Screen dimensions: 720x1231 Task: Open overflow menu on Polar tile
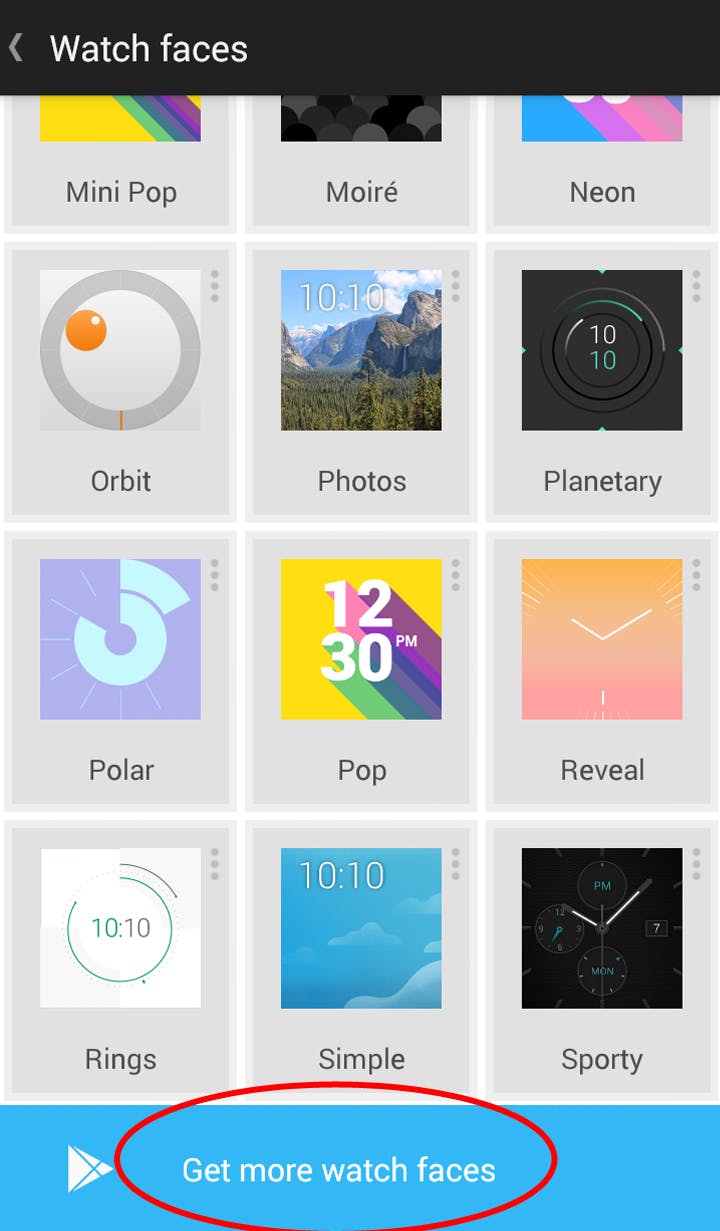[x=215, y=575]
